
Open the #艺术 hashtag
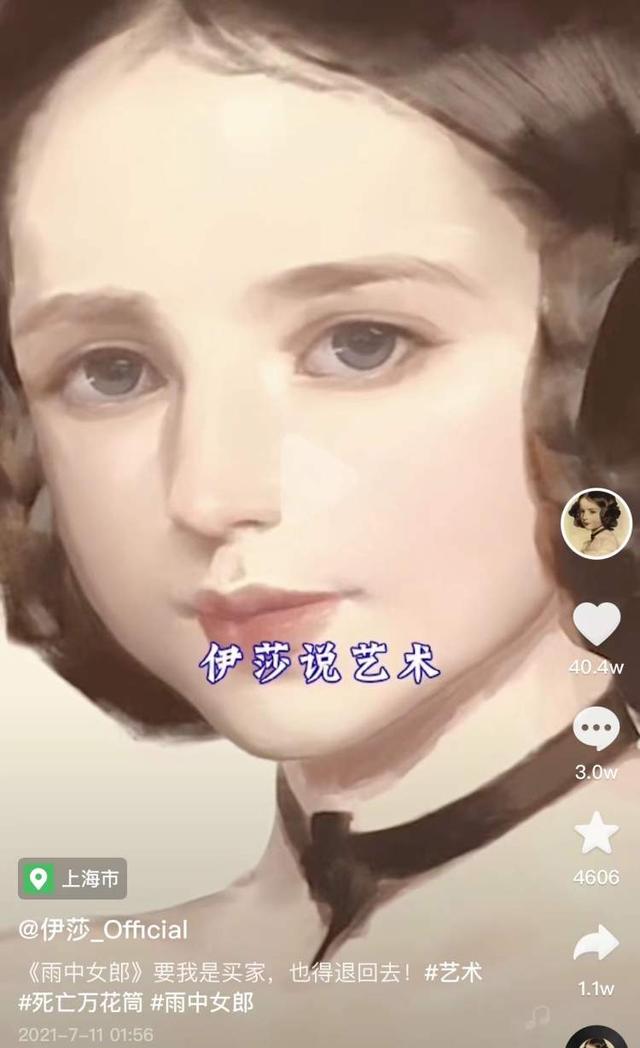click(452, 972)
